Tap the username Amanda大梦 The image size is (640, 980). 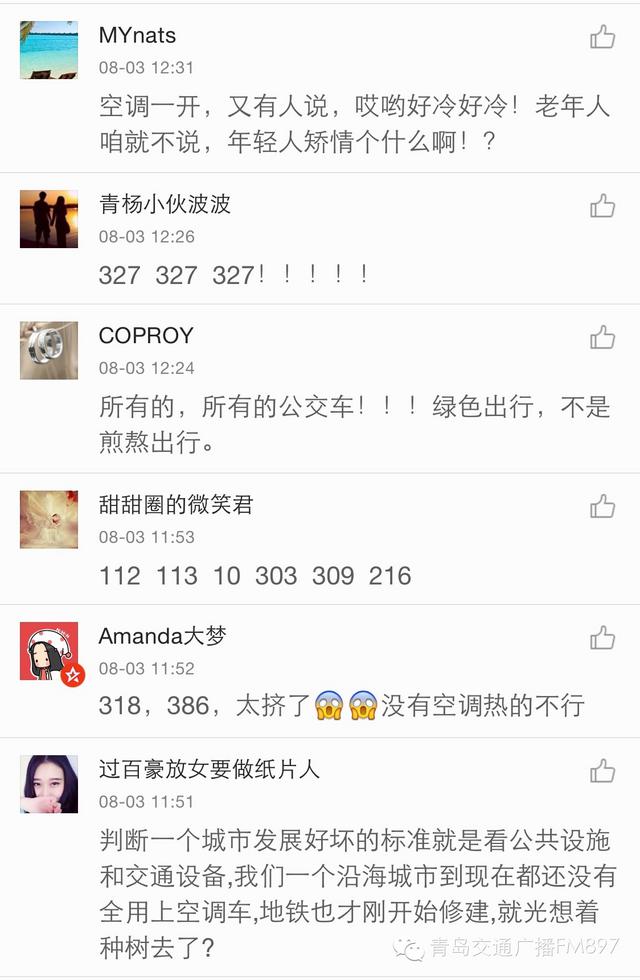click(x=162, y=636)
